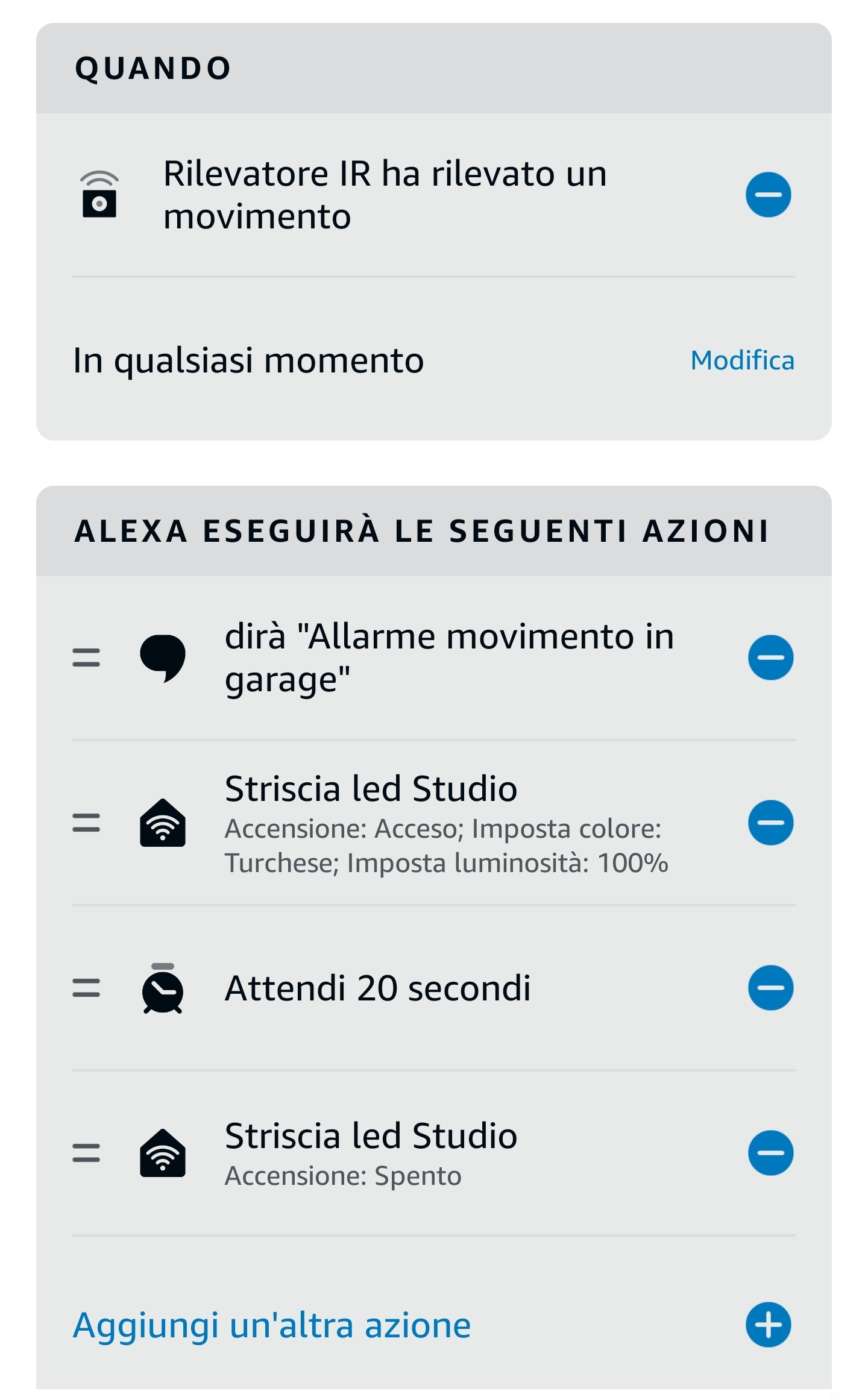Open the Attendi 20 secondi wait action

point(378,988)
